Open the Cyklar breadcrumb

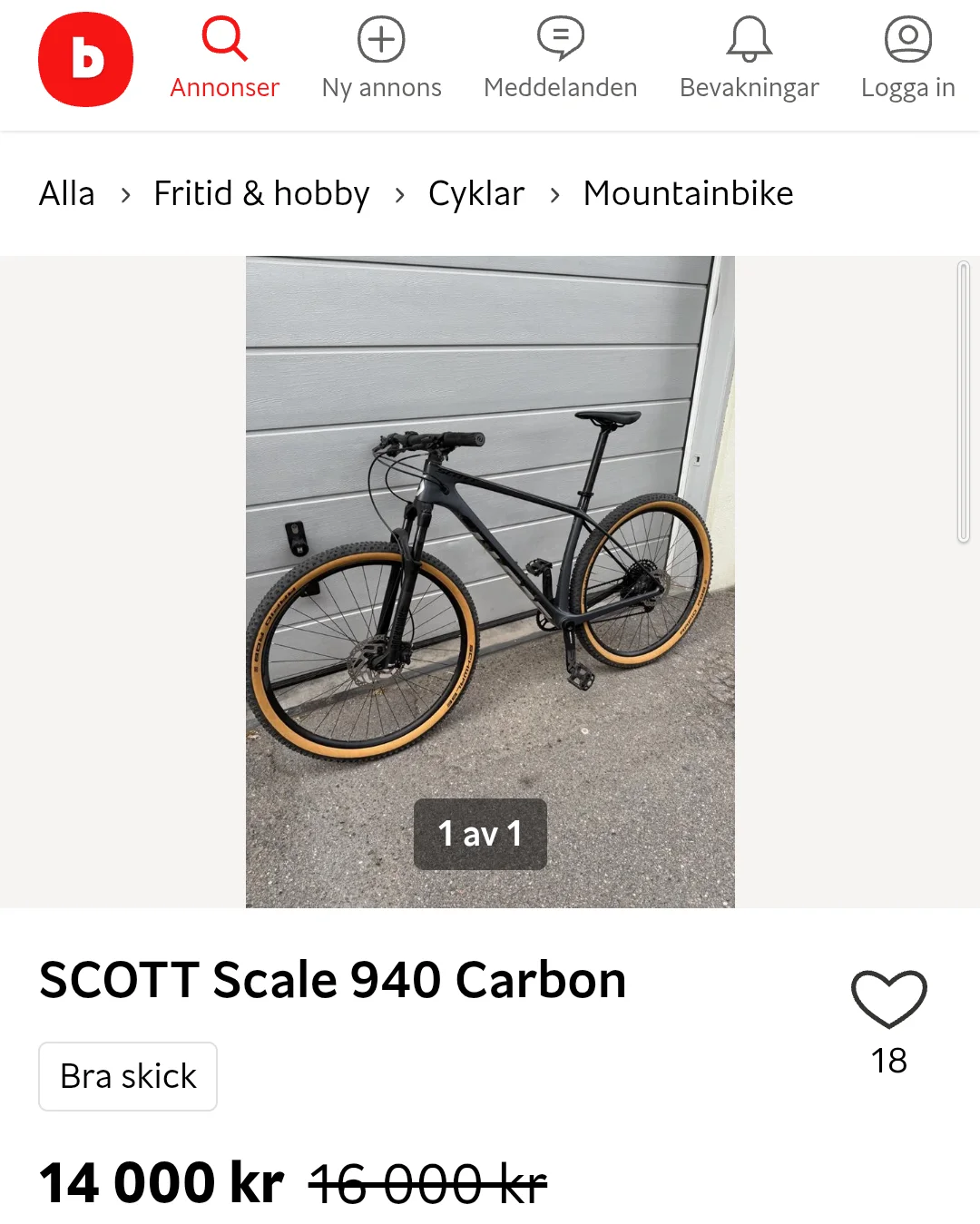coord(476,193)
